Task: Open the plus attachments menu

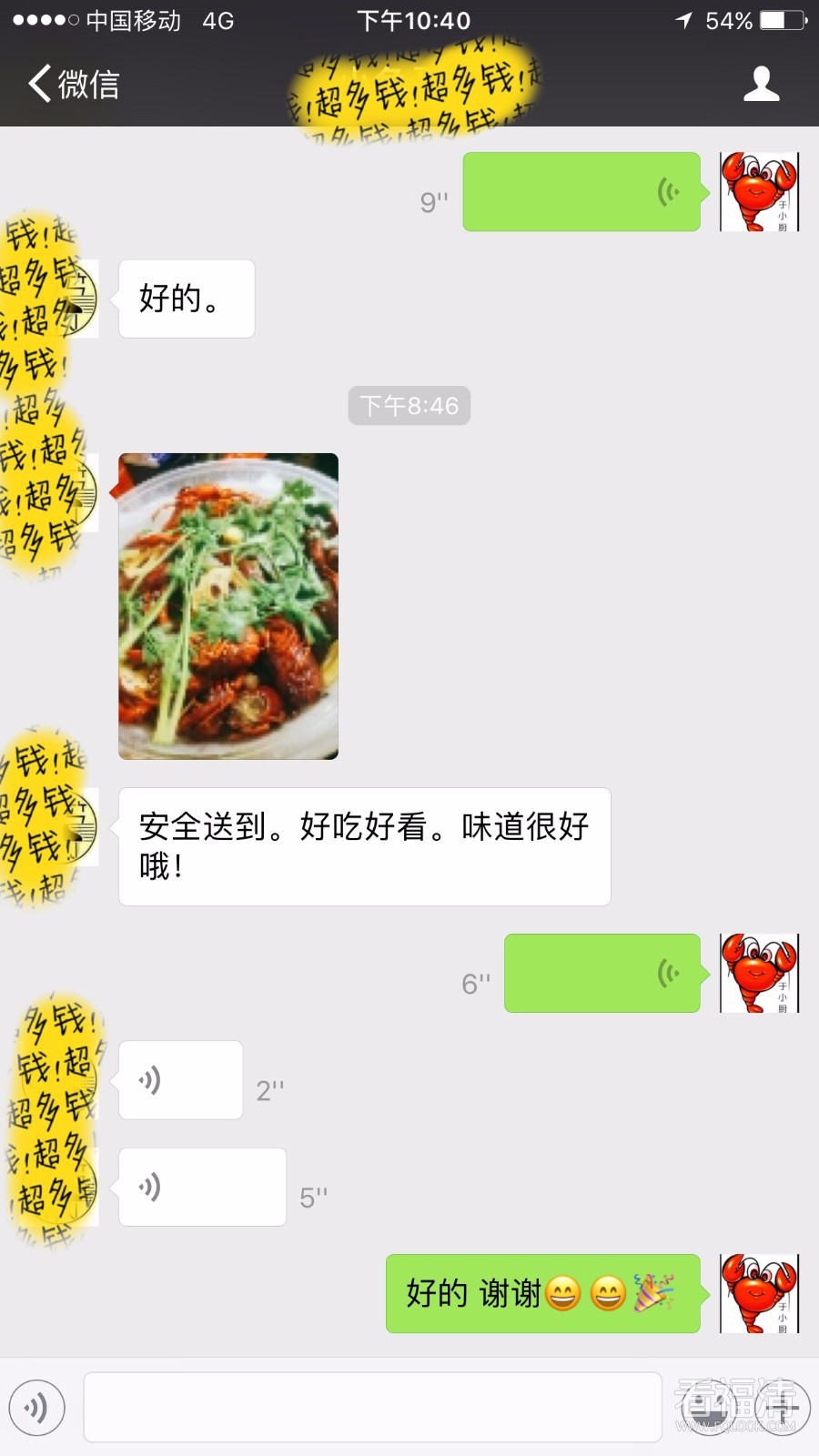Action: (784, 1408)
